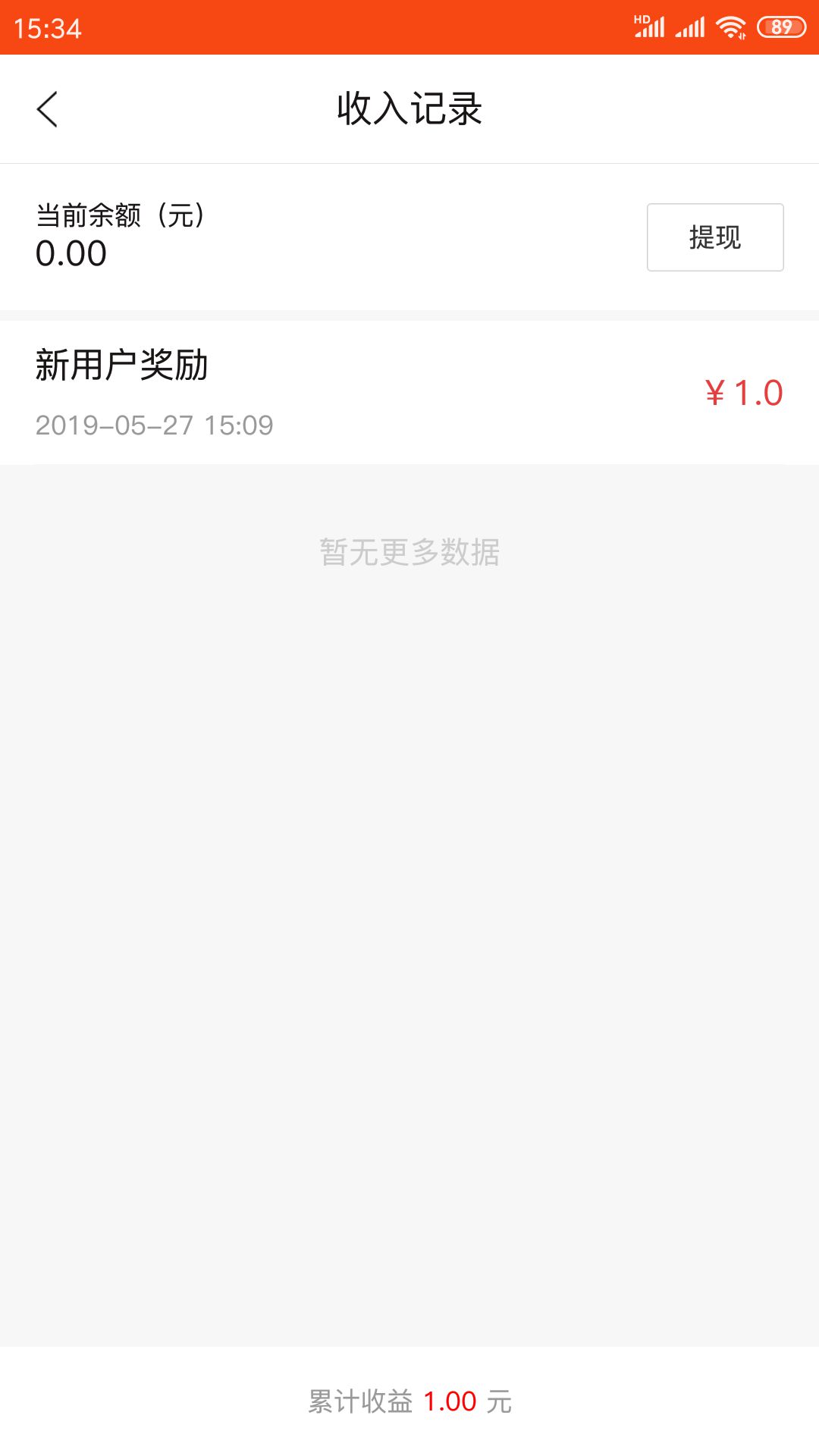Tap the WiFi icon in the status bar
The width and height of the screenshot is (819, 1456).
pos(730,25)
